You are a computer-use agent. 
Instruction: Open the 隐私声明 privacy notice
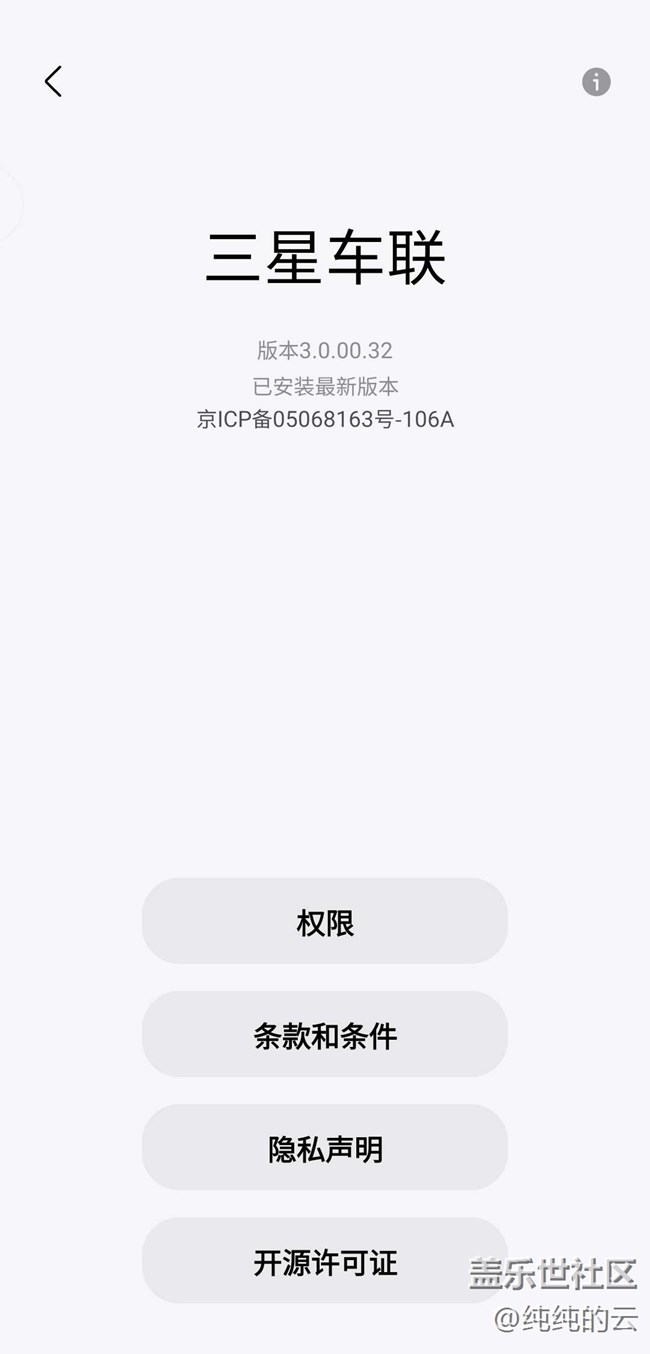[x=325, y=1147]
